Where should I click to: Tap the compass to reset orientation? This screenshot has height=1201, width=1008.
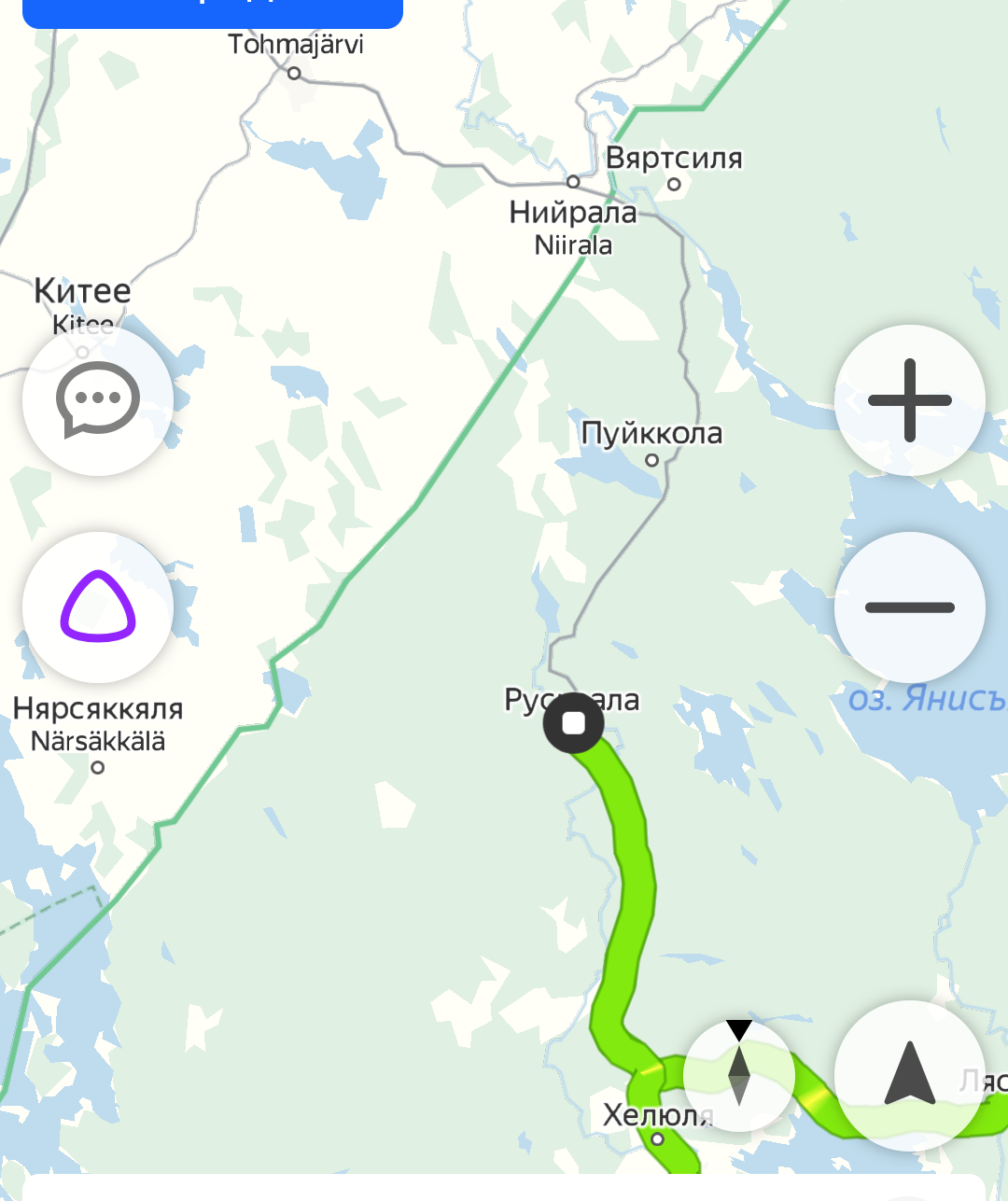pos(739,1075)
